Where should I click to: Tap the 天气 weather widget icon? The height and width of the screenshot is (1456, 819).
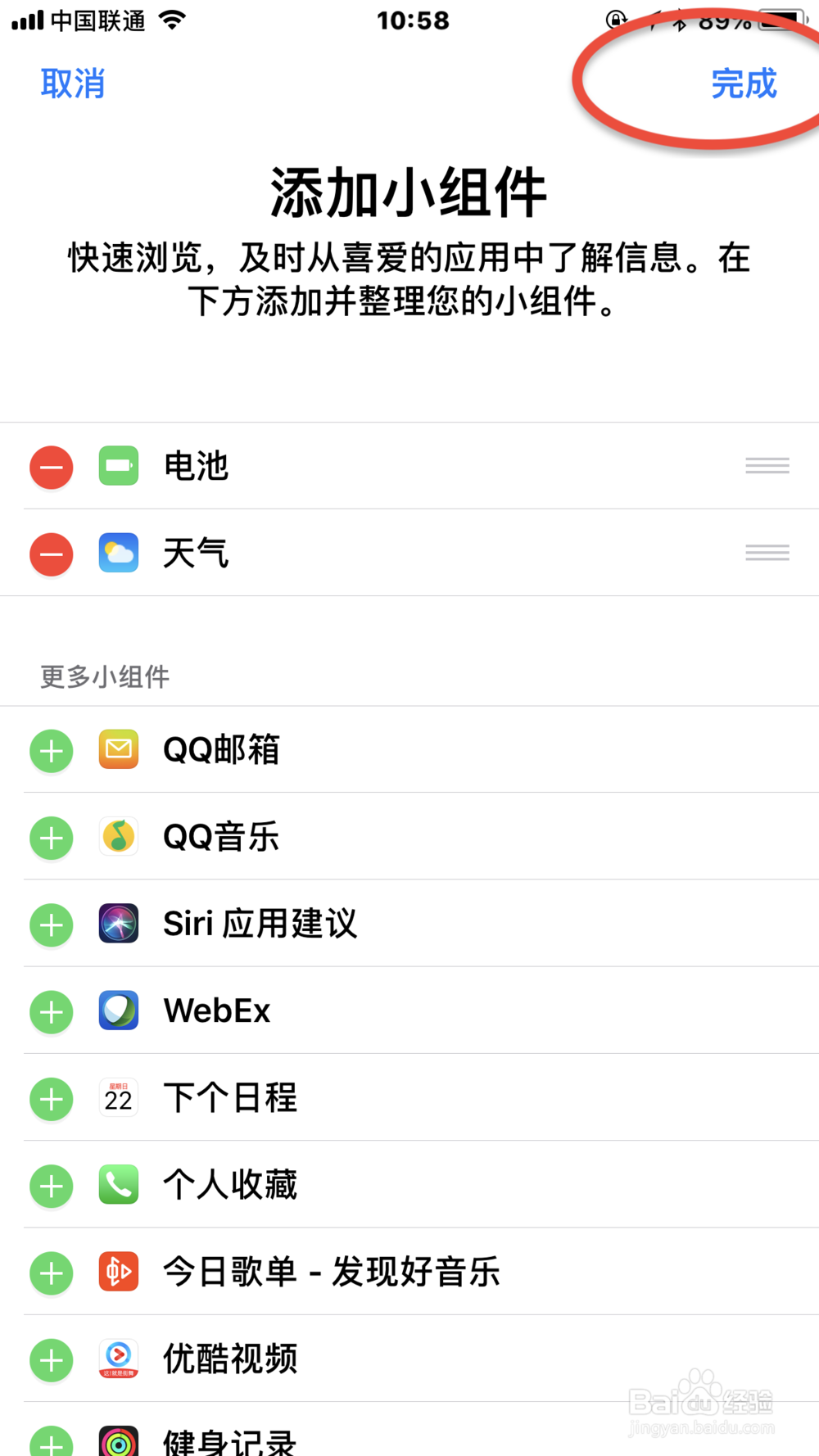[118, 554]
